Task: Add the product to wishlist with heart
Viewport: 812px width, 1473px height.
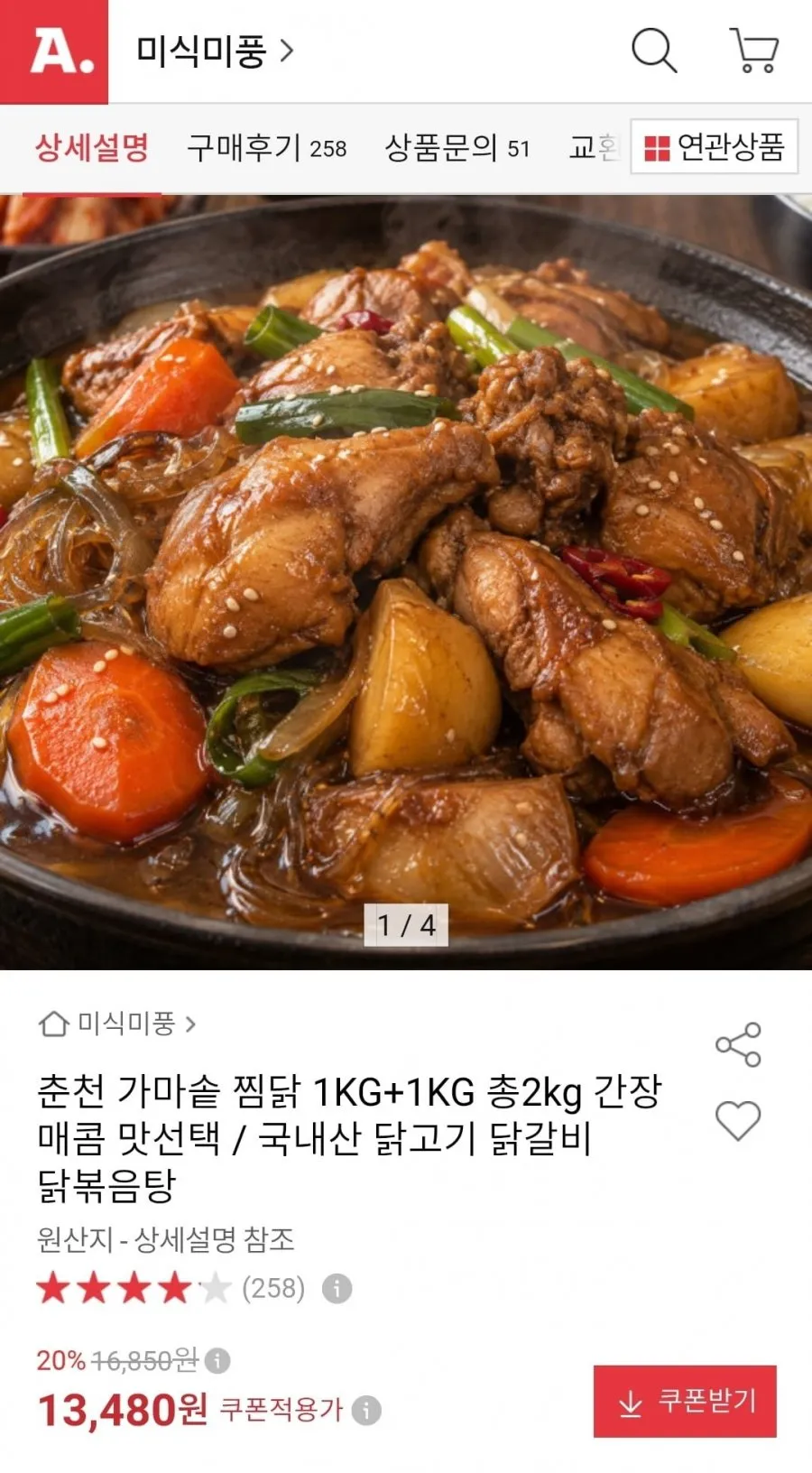Action: pyautogui.click(x=738, y=1121)
